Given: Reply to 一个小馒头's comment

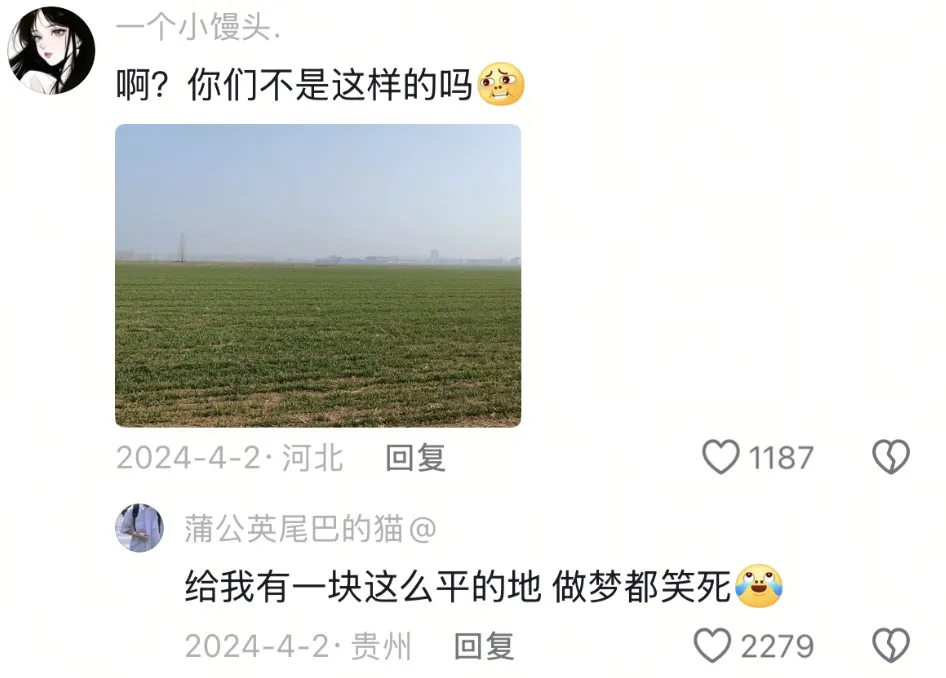Looking at the screenshot, I should coord(416,458).
